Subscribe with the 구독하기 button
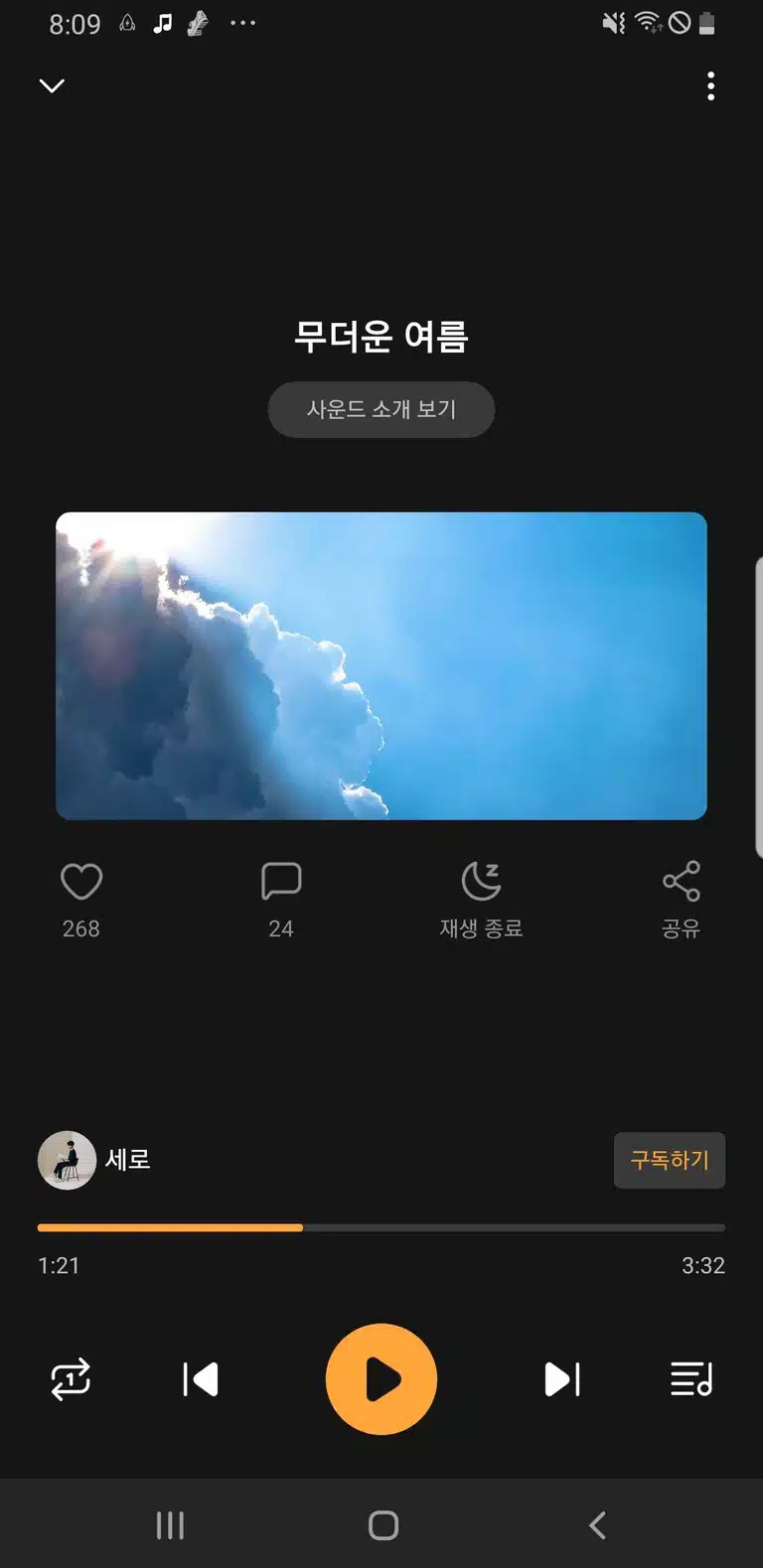 coord(670,1160)
